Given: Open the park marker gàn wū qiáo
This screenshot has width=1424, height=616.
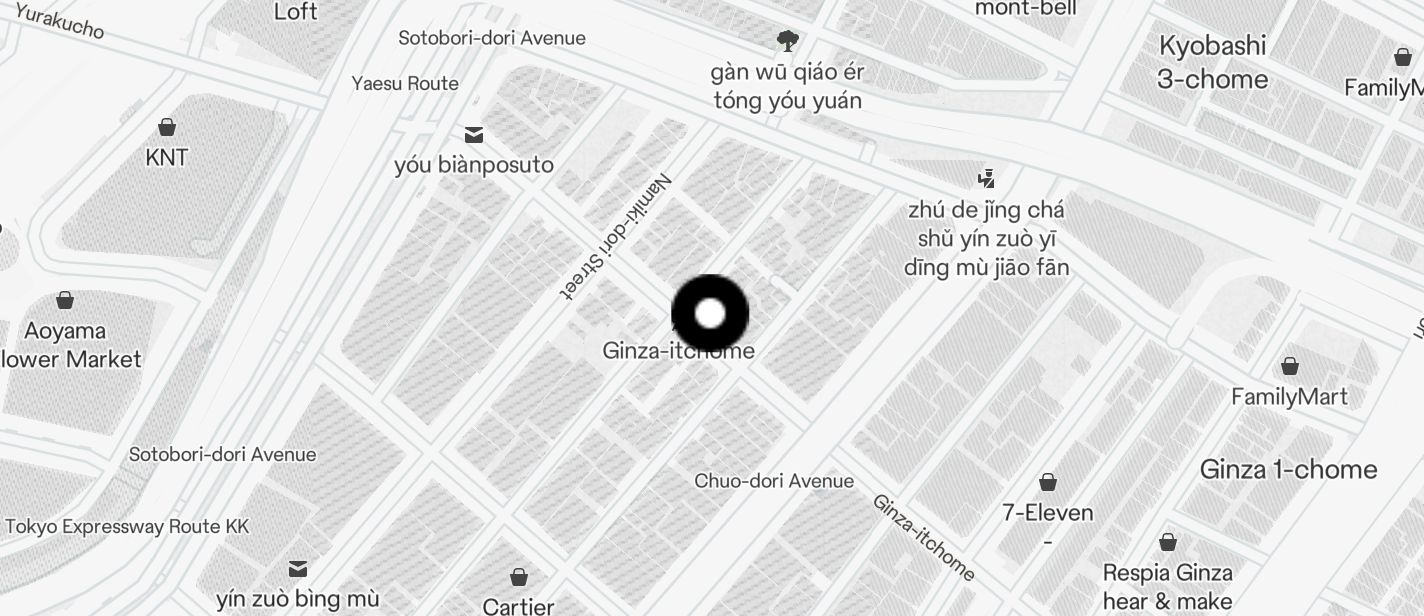Looking at the screenshot, I should coord(787,42).
